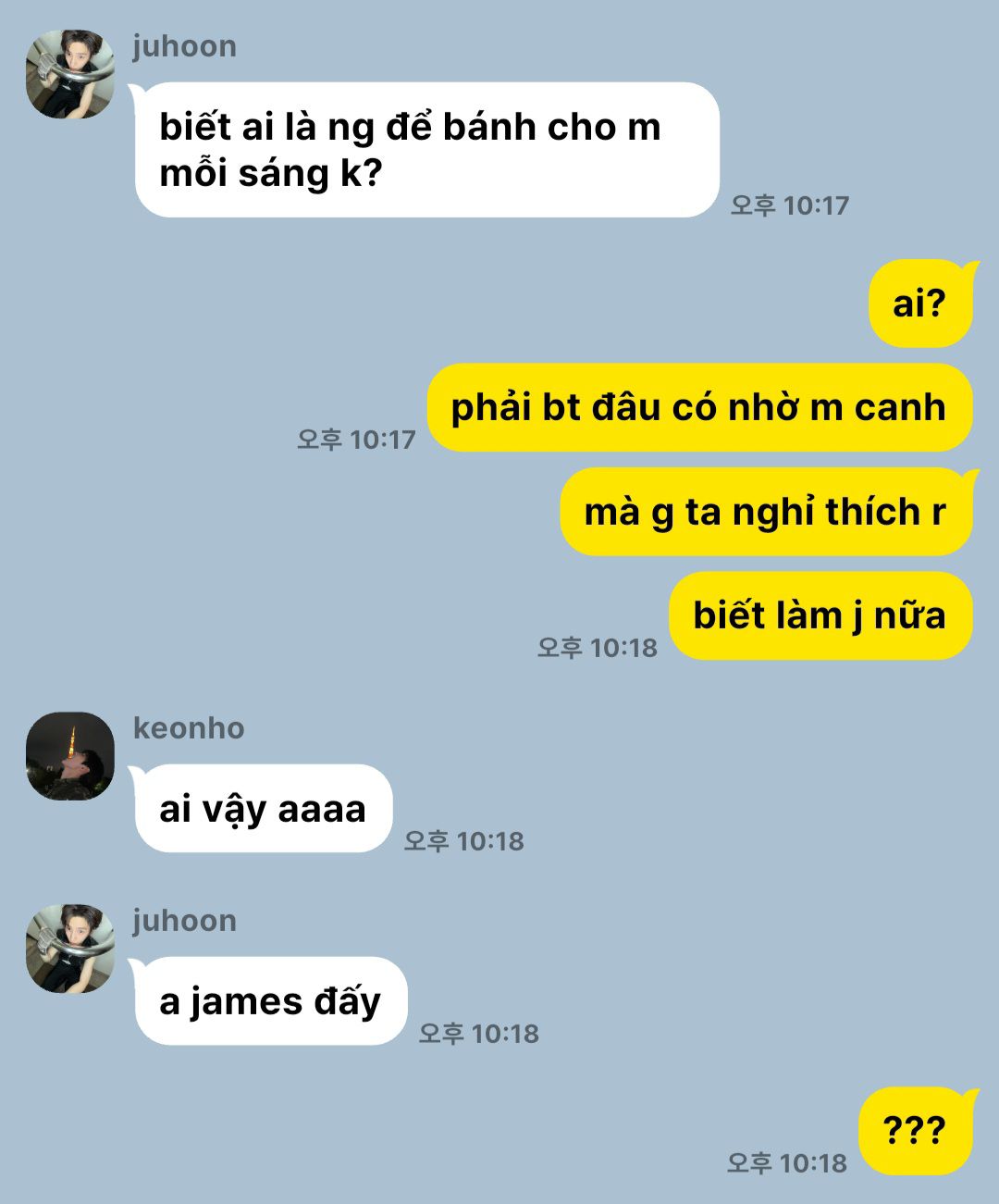Open keonho's profile picture

[70, 756]
